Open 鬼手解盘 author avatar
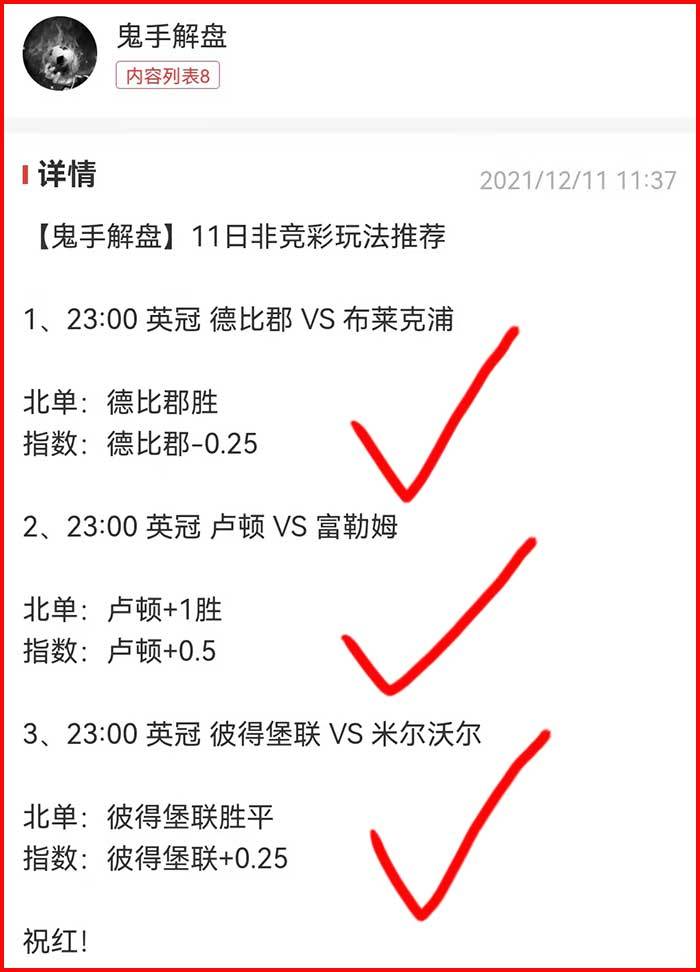Viewport: 700px width, 972px height. pos(60,55)
